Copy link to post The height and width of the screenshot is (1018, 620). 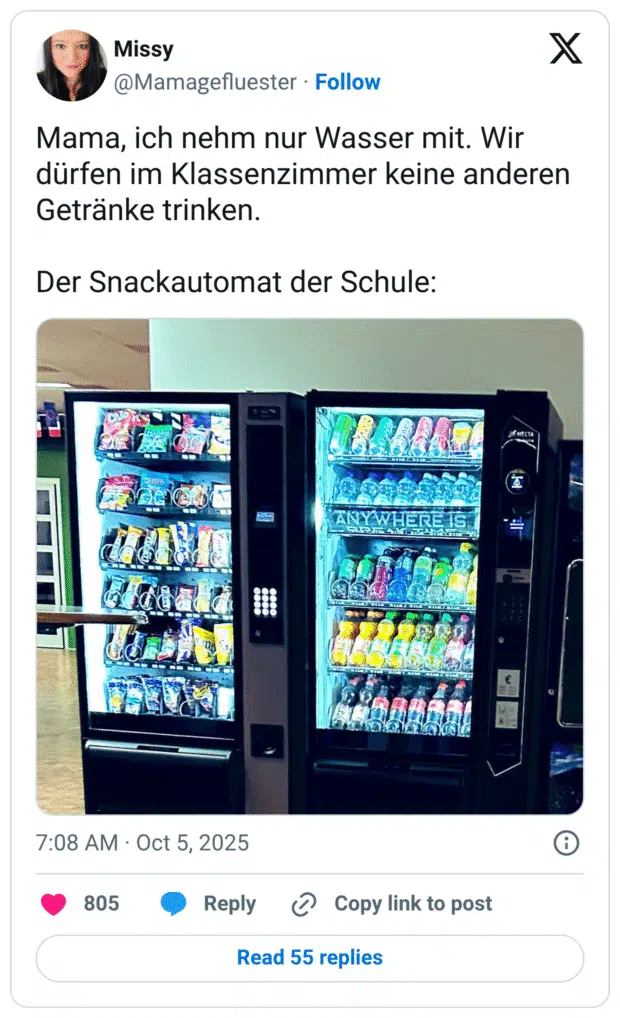coord(392,904)
